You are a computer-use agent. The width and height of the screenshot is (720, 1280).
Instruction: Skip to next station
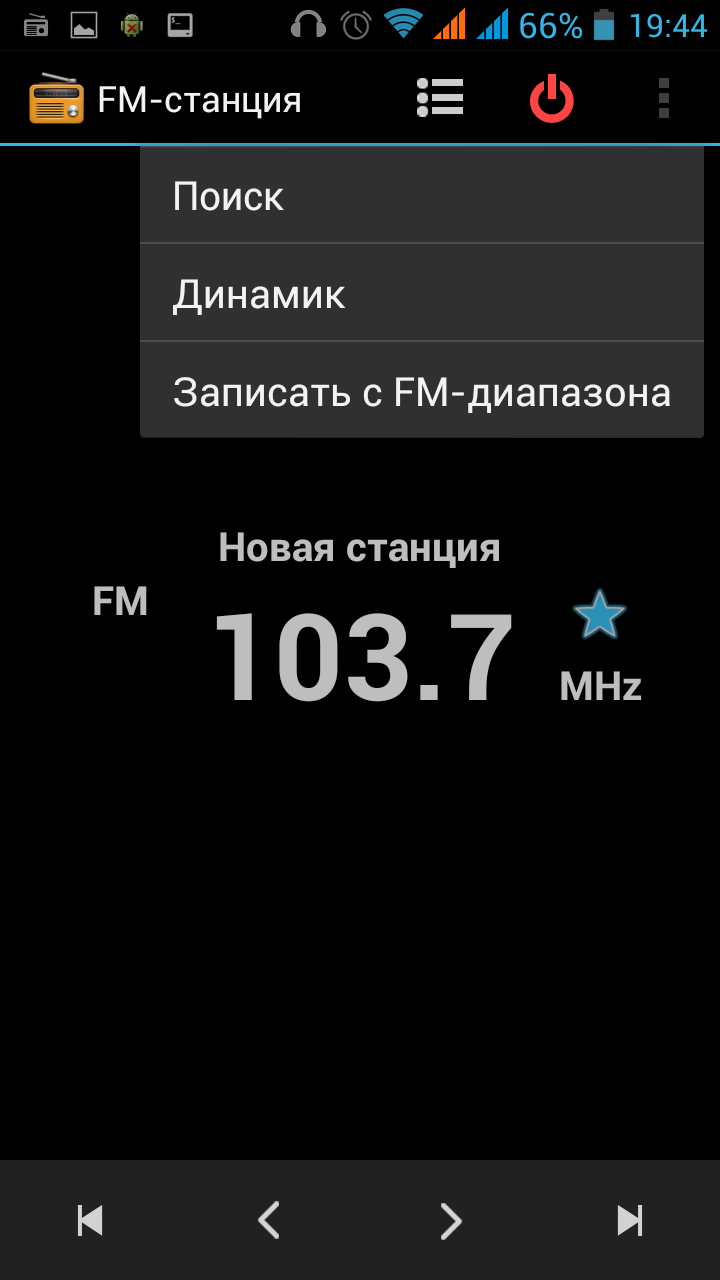pyautogui.click(x=630, y=1220)
